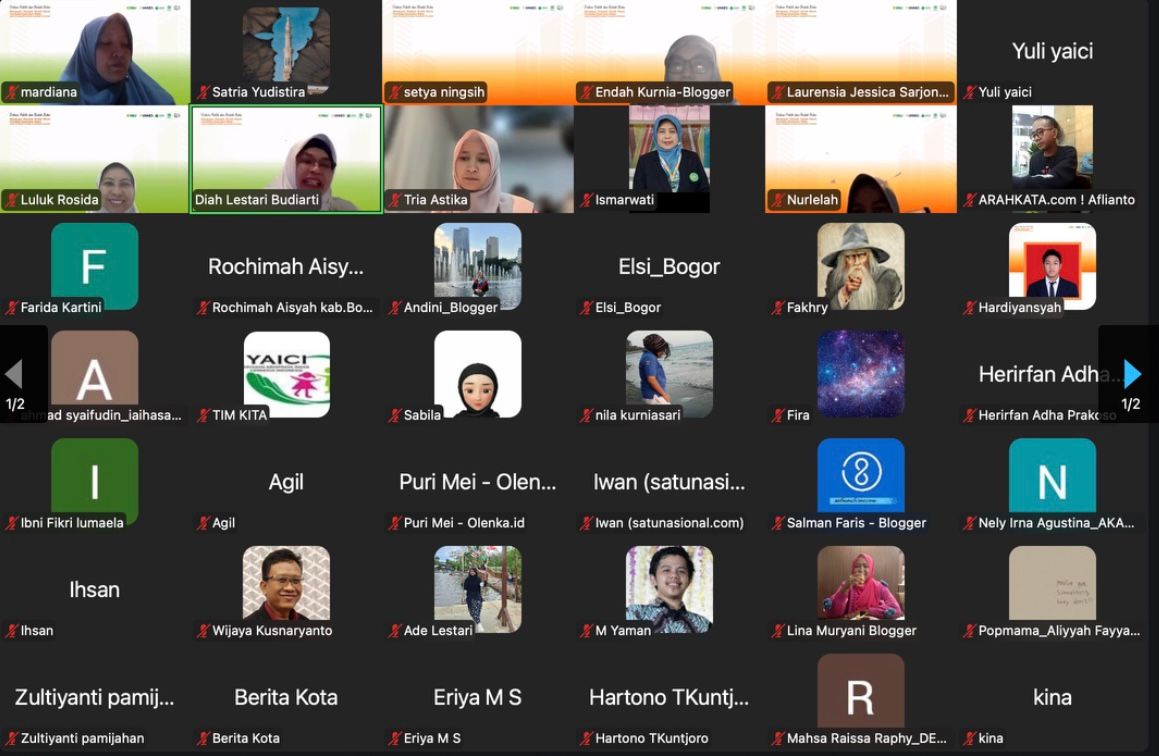1159x756 pixels.
Task: Select the TIM KITA participant tile
Action: click(286, 374)
